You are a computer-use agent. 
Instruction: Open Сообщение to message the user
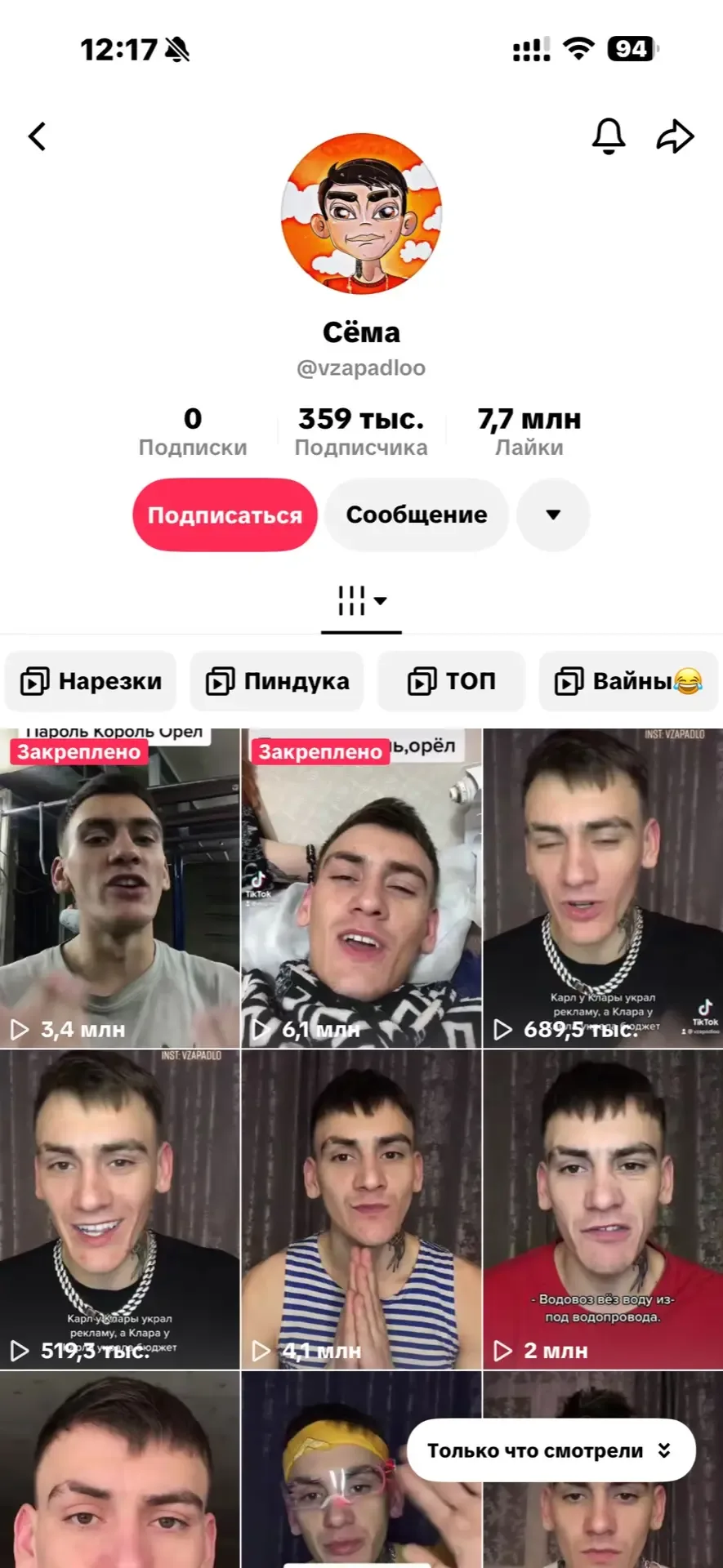coord(417,515)
